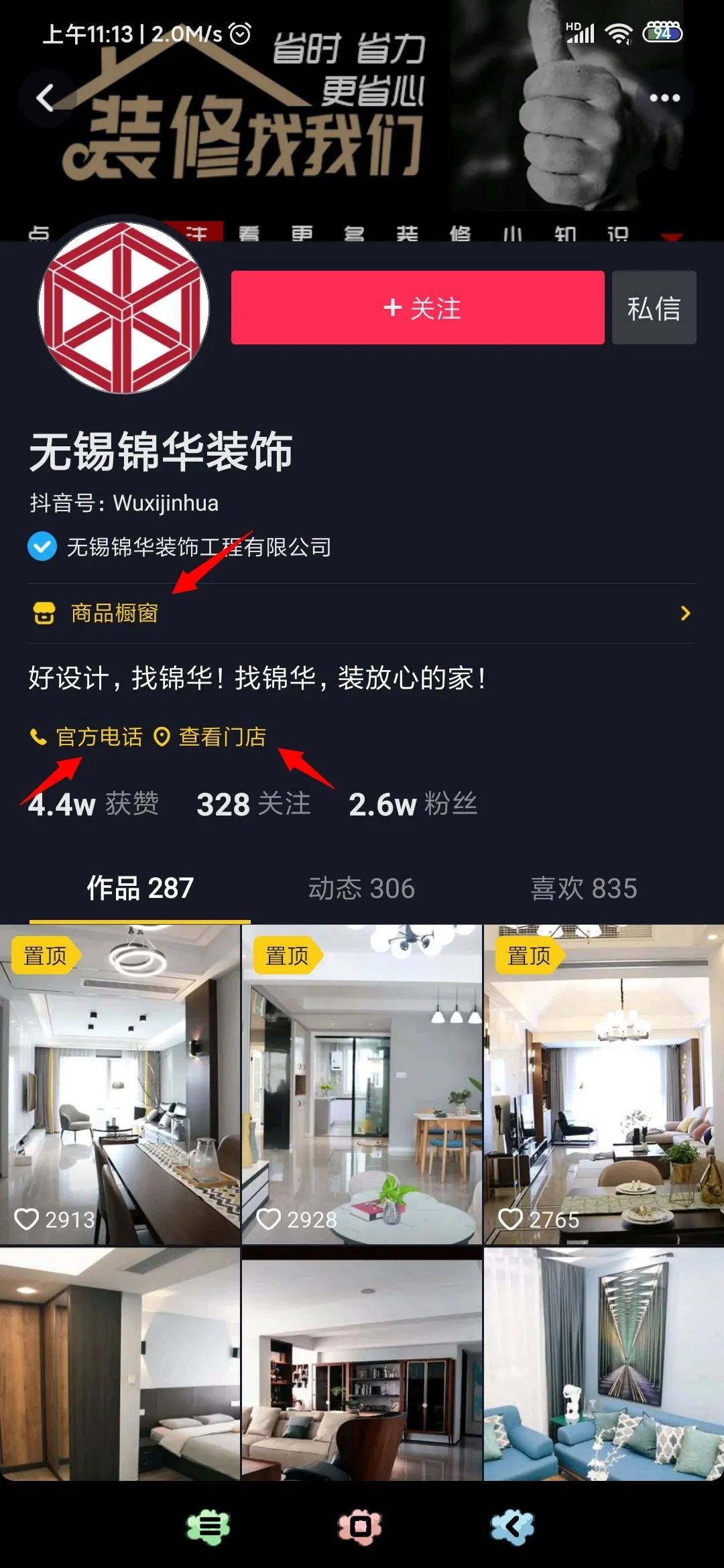Tap the red 关注 follow button
Screen dimensions: 724x1568
tap(419, 308)
